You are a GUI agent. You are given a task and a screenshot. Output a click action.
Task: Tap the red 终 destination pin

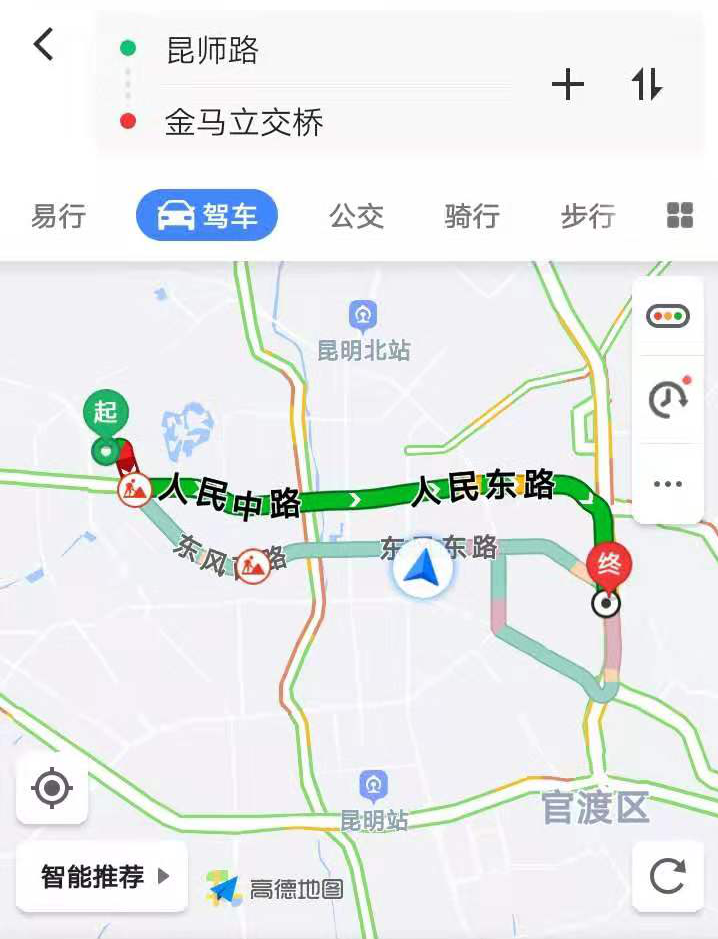click(x=609, y=565)
